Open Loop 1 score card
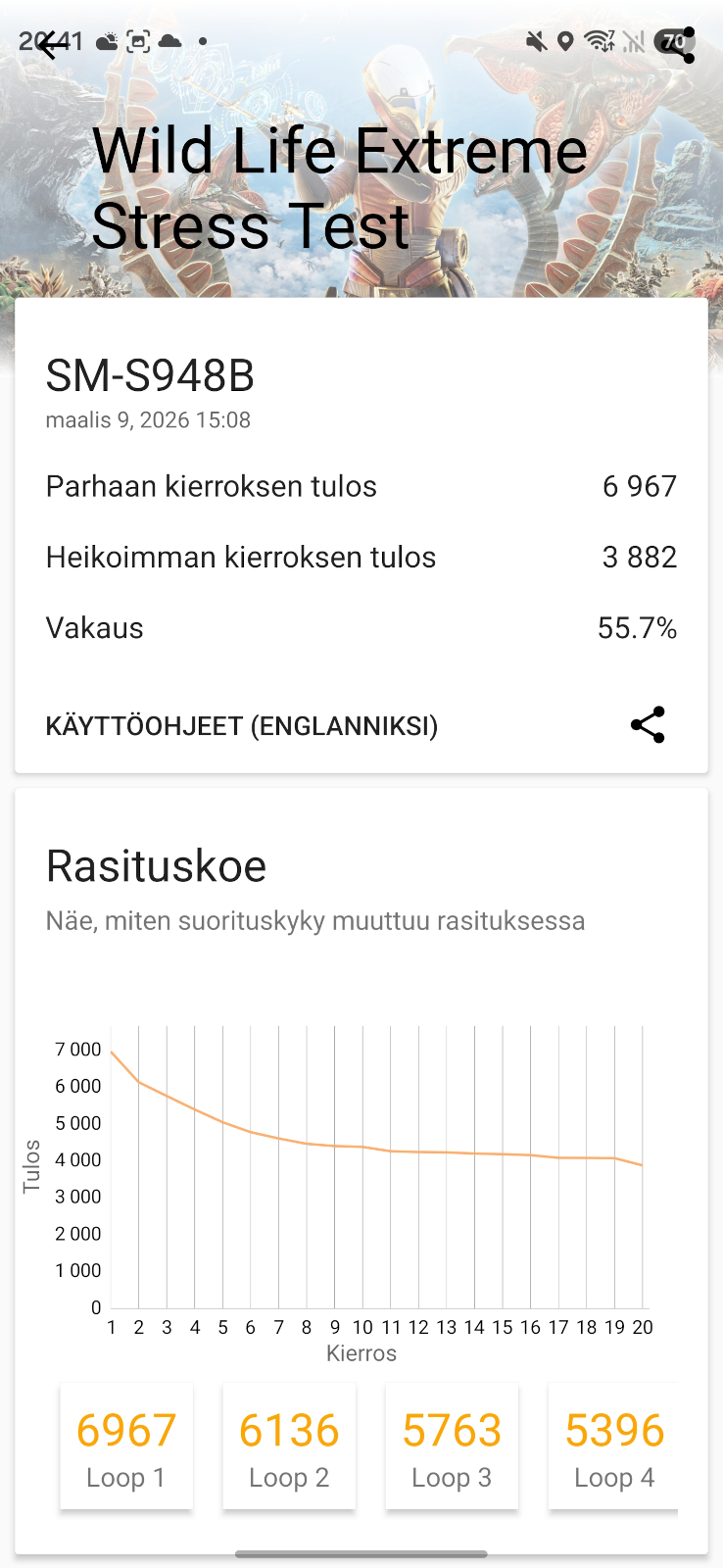 tap(126, 1447)
